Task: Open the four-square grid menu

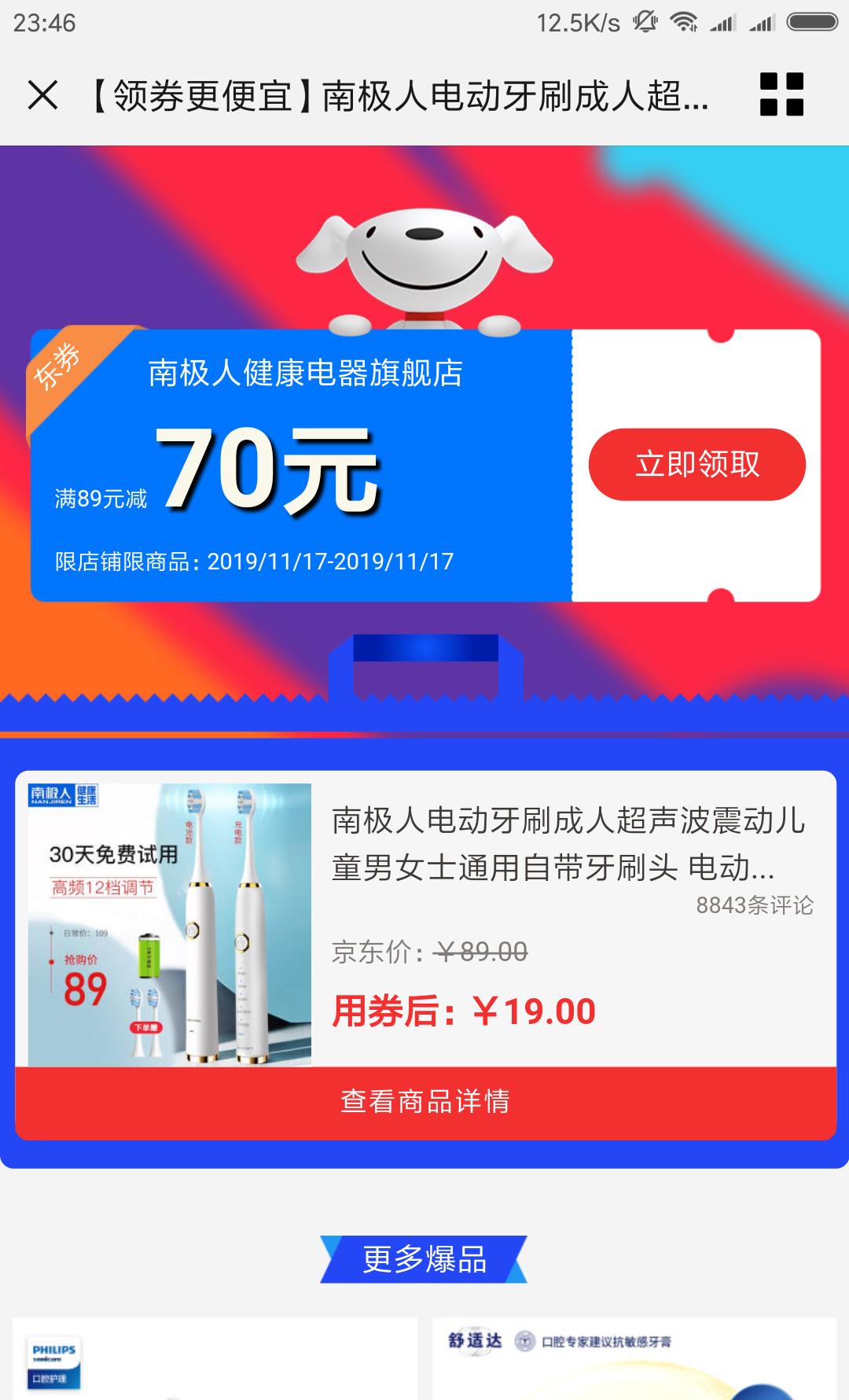Action: (x=781, y=94)
